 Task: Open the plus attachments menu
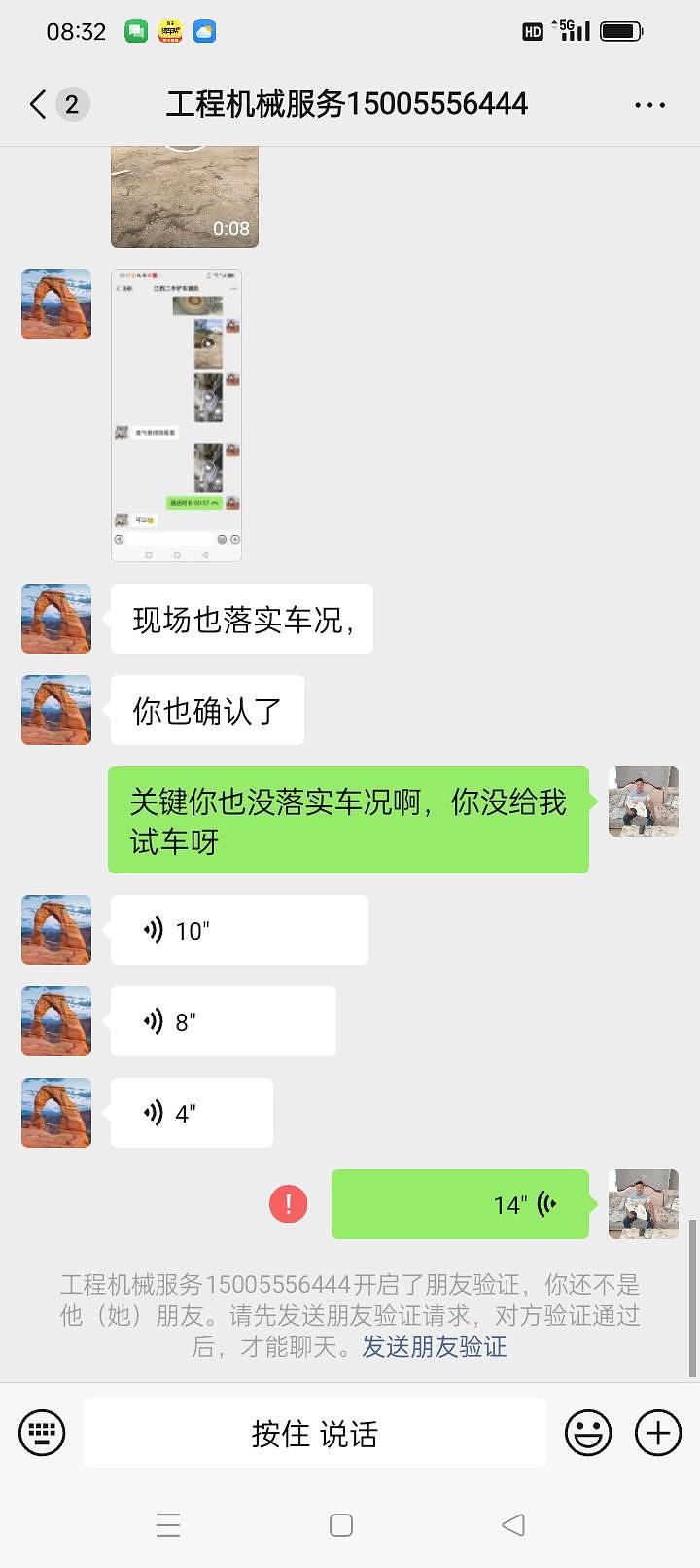pos(658,1433)
